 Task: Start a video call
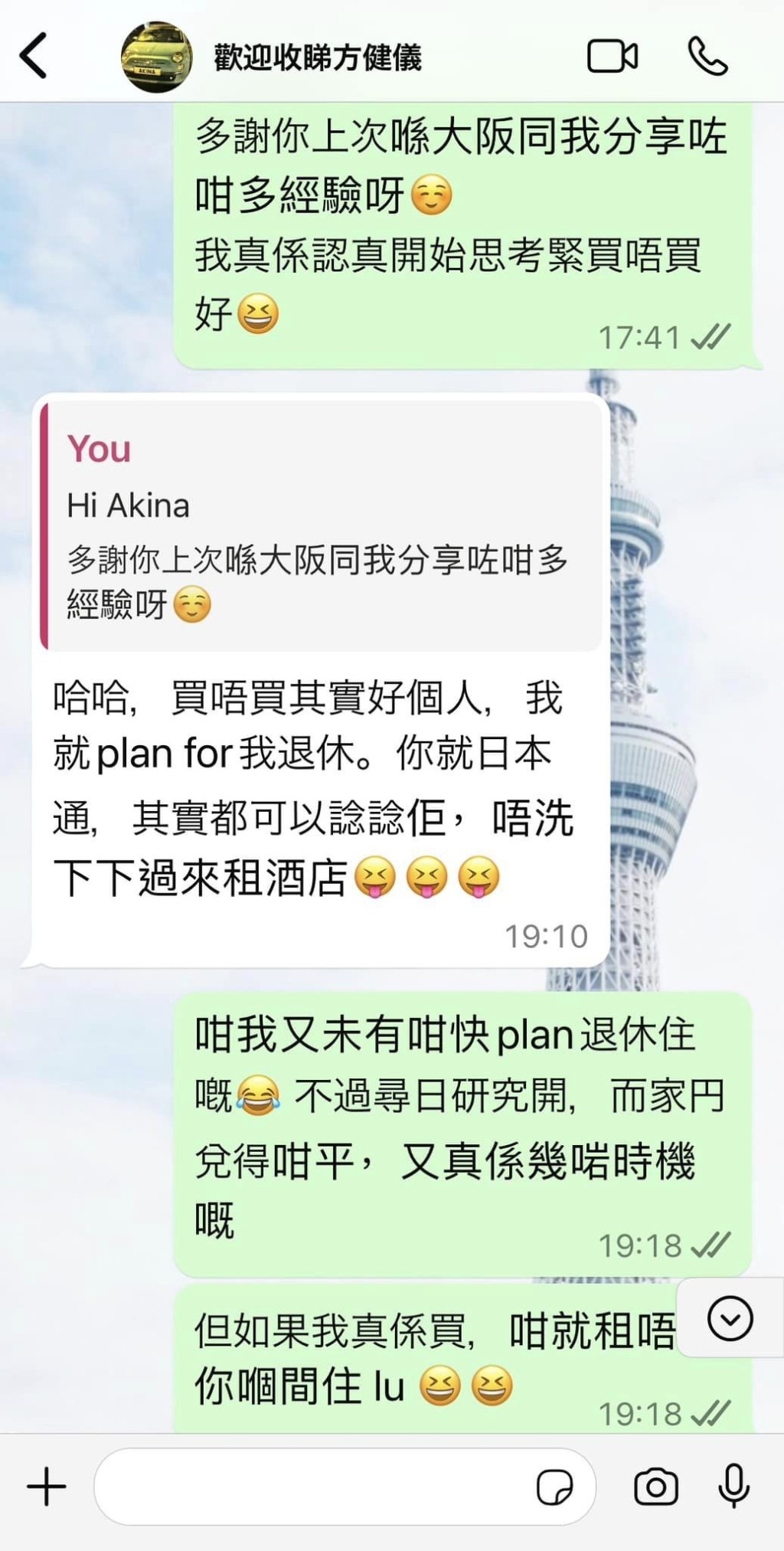pyautogui.click(x=612, y=57)
